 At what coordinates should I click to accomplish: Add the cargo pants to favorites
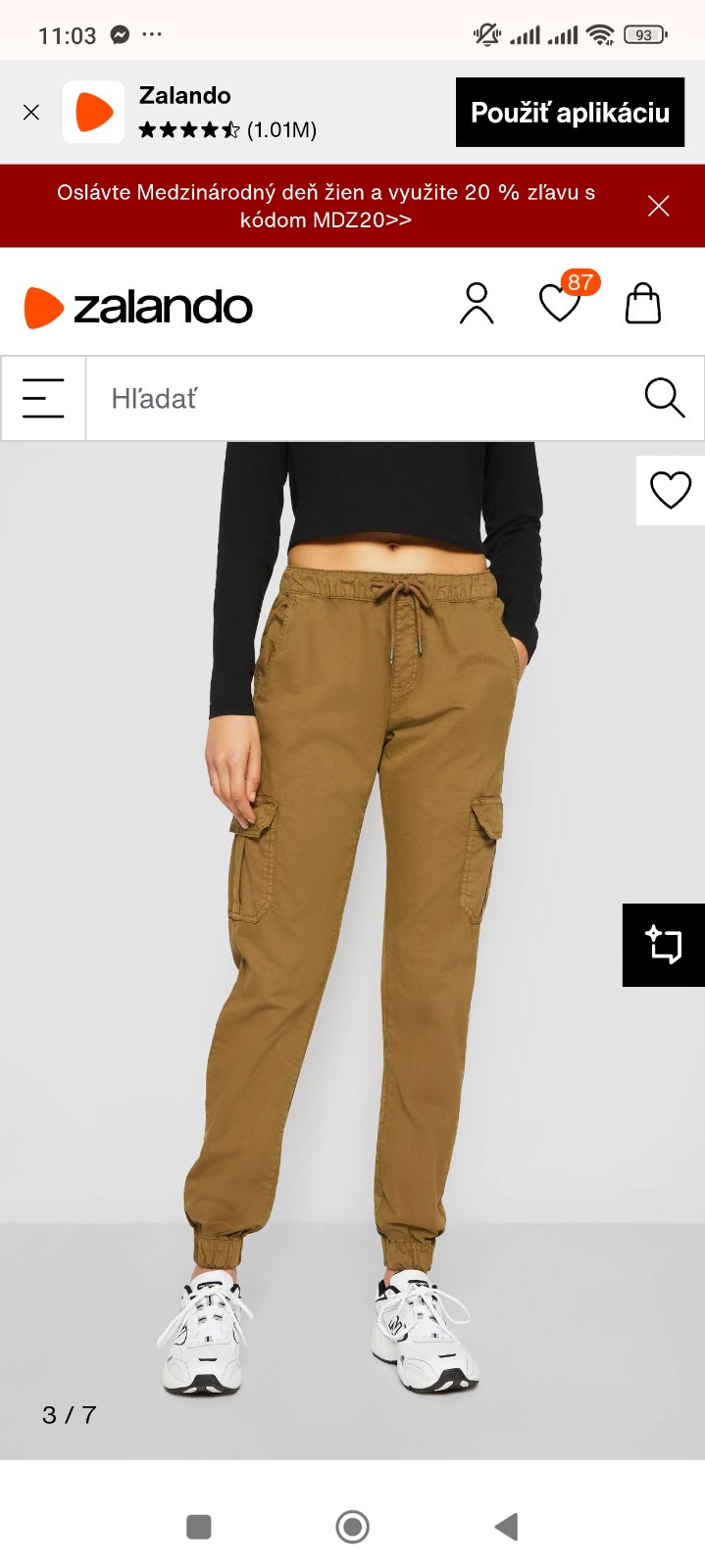point(671,490)
